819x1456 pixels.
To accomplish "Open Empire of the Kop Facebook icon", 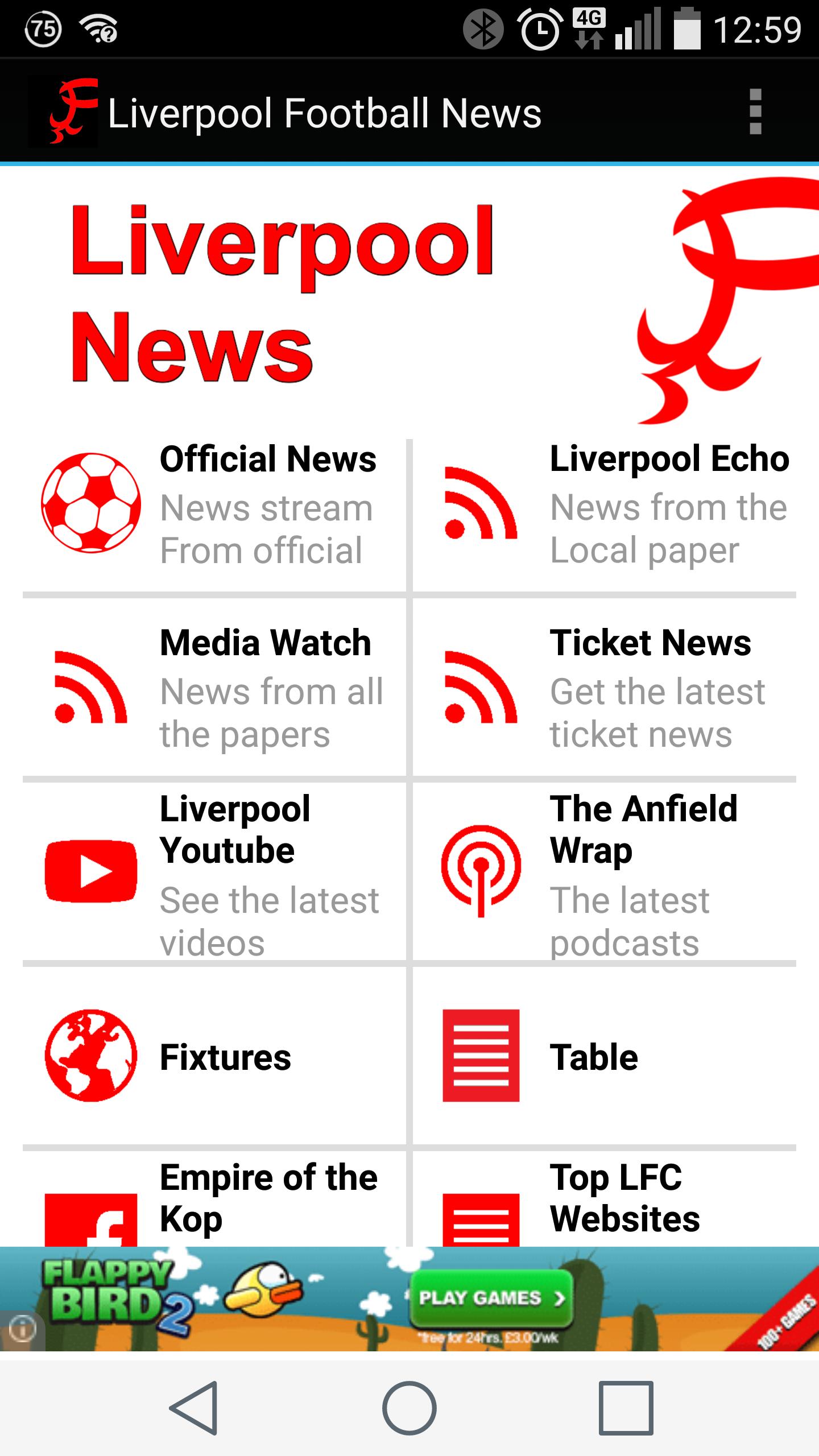I will tap(91, 1223).
